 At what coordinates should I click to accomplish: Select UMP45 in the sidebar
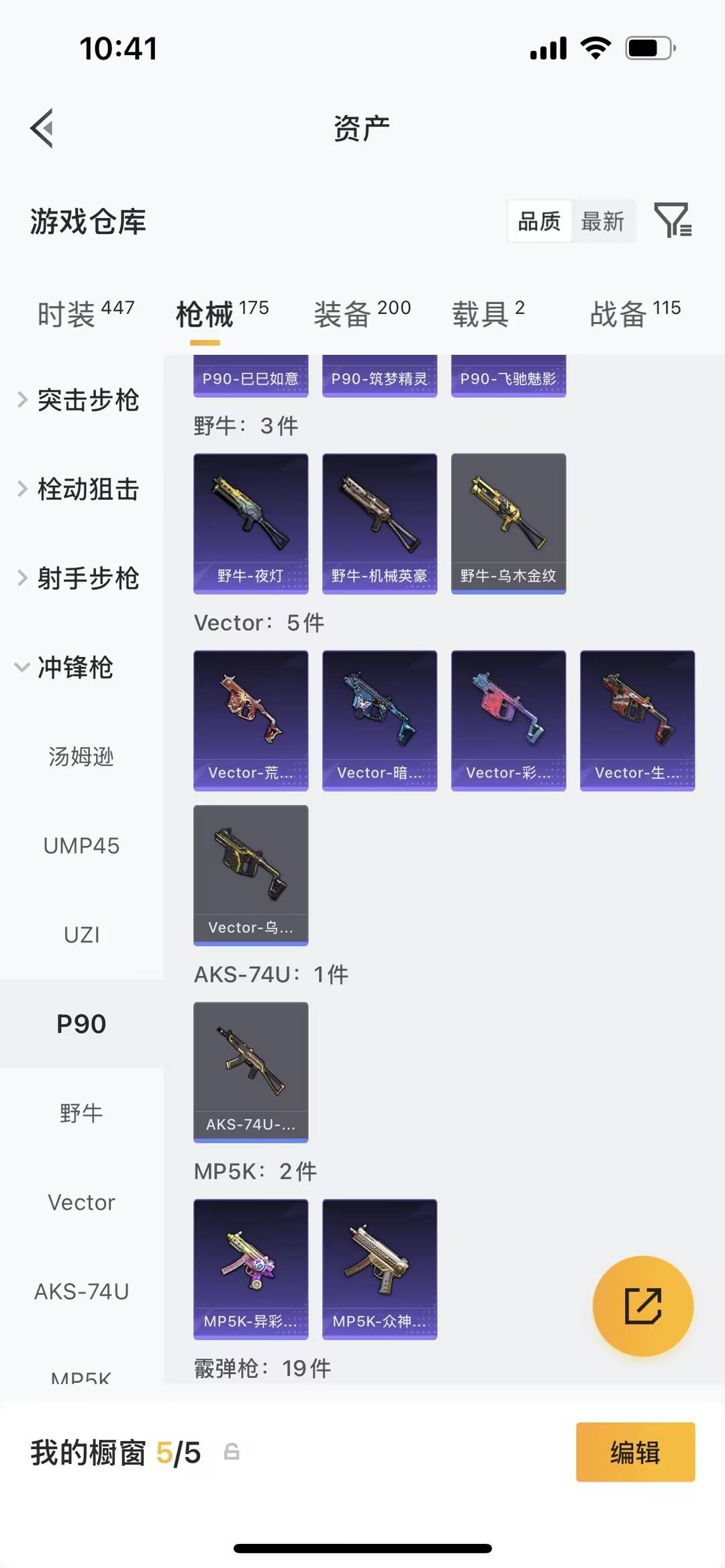click(x=82, y=845)
